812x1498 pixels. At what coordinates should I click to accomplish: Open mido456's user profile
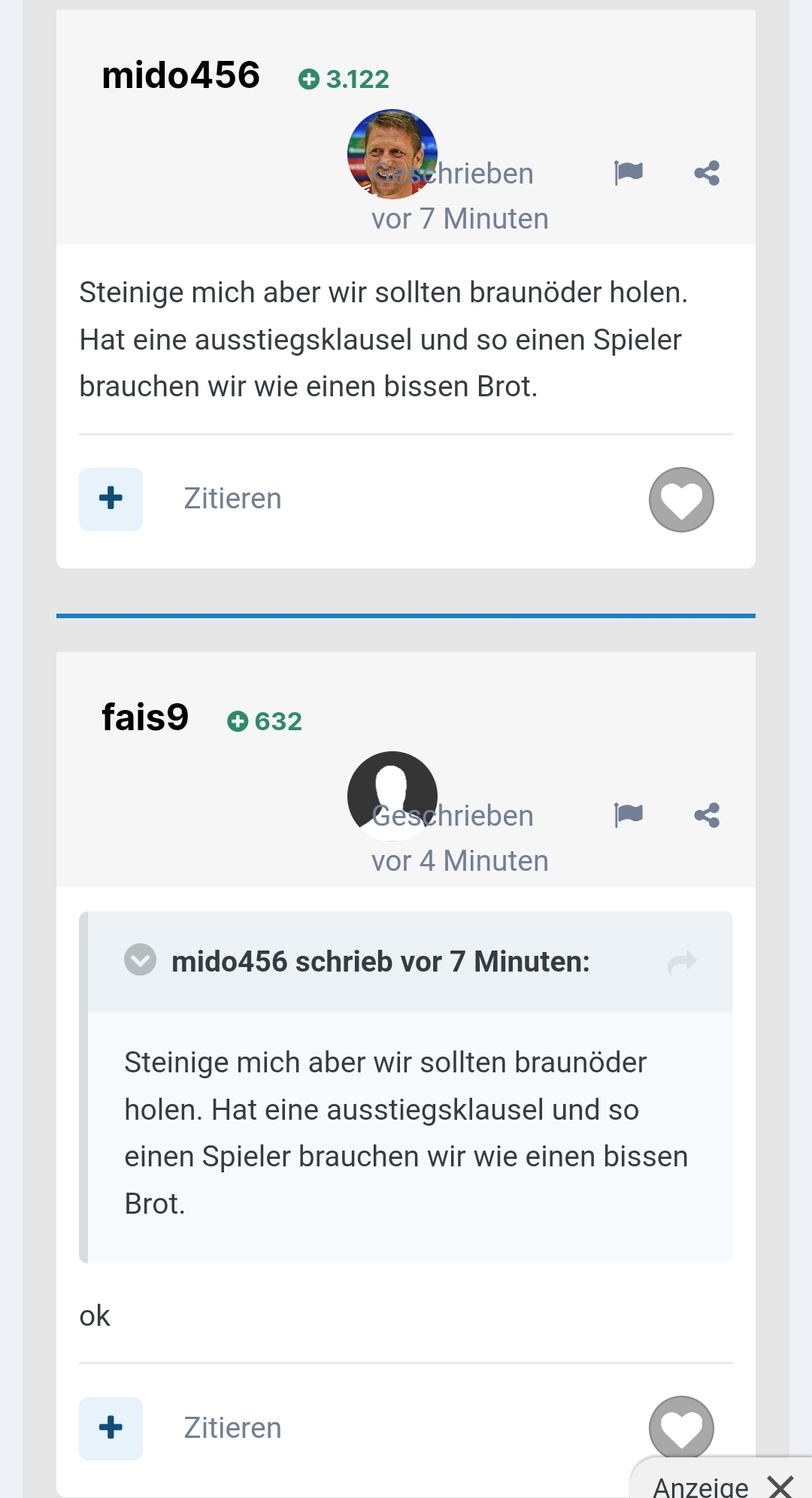180,76
